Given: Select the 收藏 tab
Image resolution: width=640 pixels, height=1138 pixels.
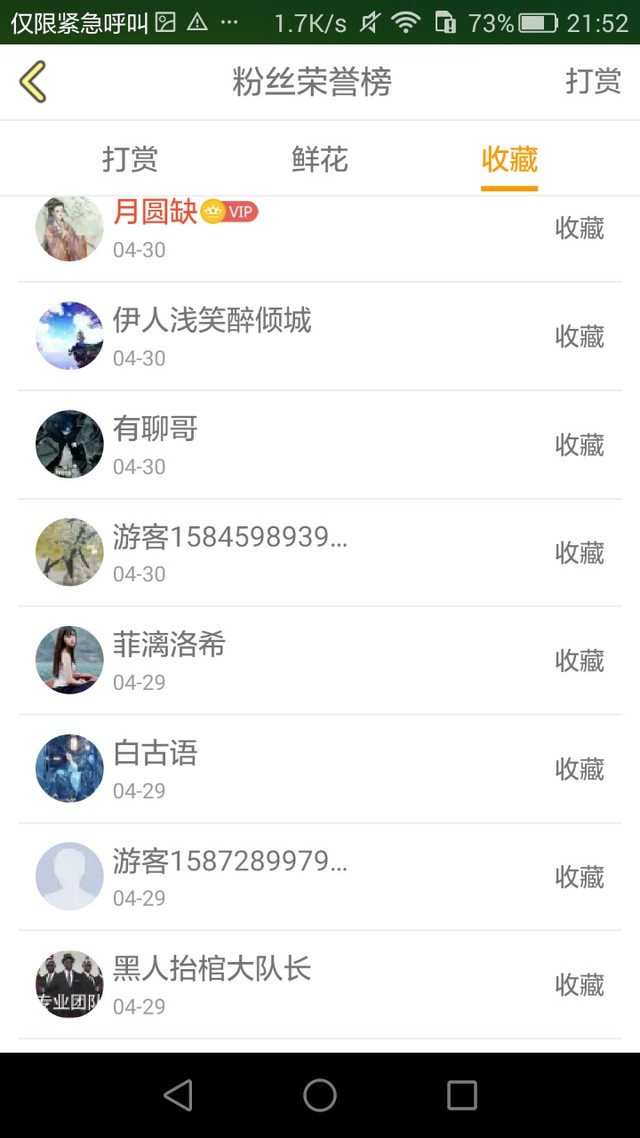Looking at the screenshot, I should click(x=509, y=159).
